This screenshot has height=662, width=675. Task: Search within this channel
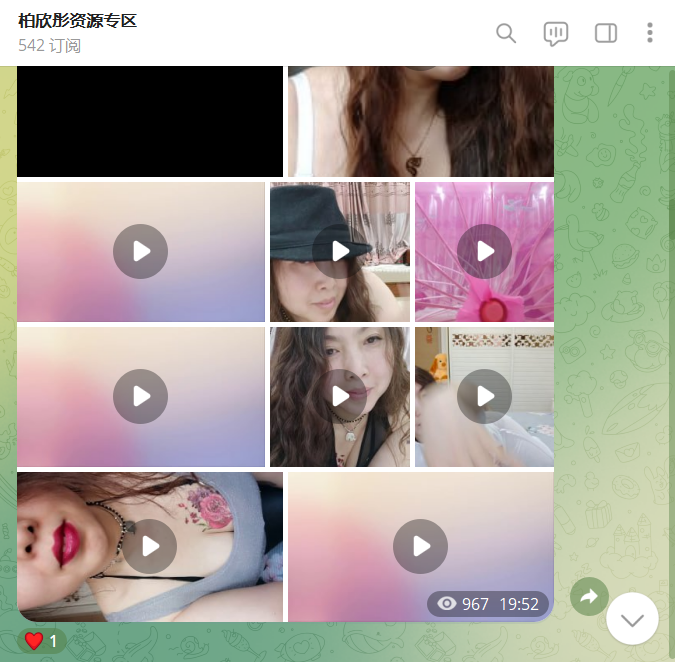pyautogui.click(x=506, y=33)
